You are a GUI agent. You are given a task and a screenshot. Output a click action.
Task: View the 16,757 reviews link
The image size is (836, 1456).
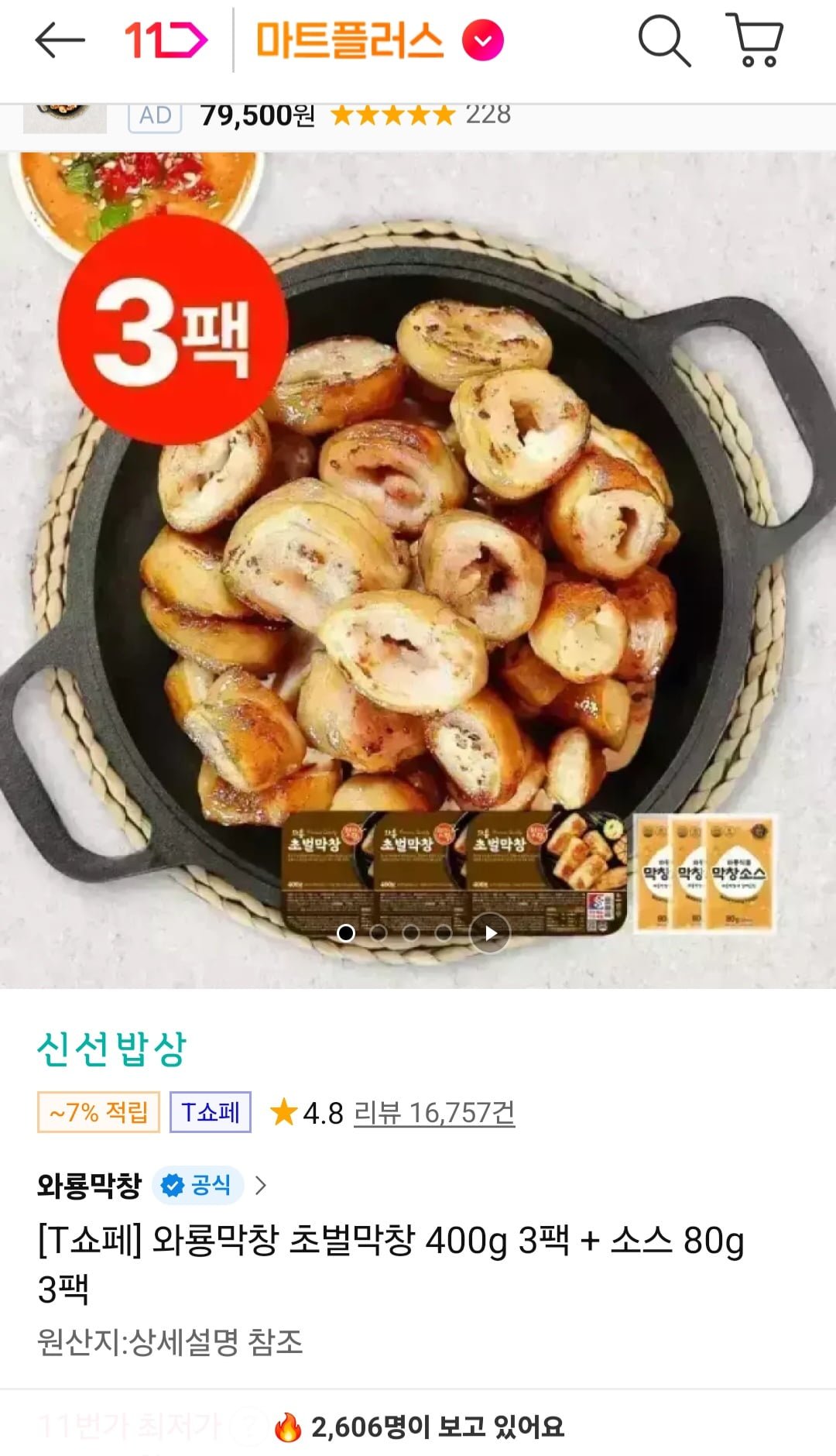[433, 1113]
